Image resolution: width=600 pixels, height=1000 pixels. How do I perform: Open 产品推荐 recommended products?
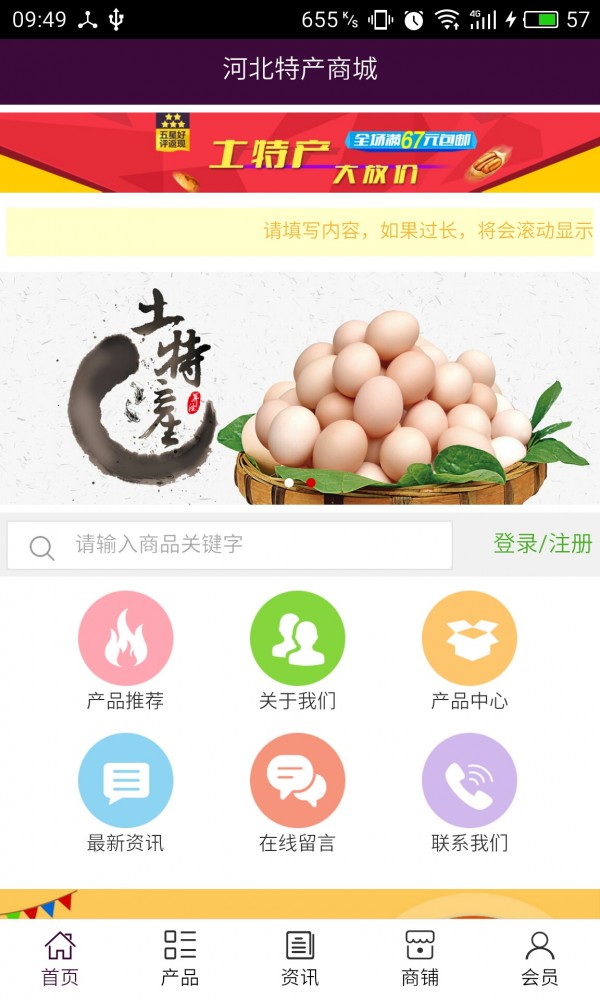(x=126, y=651)
